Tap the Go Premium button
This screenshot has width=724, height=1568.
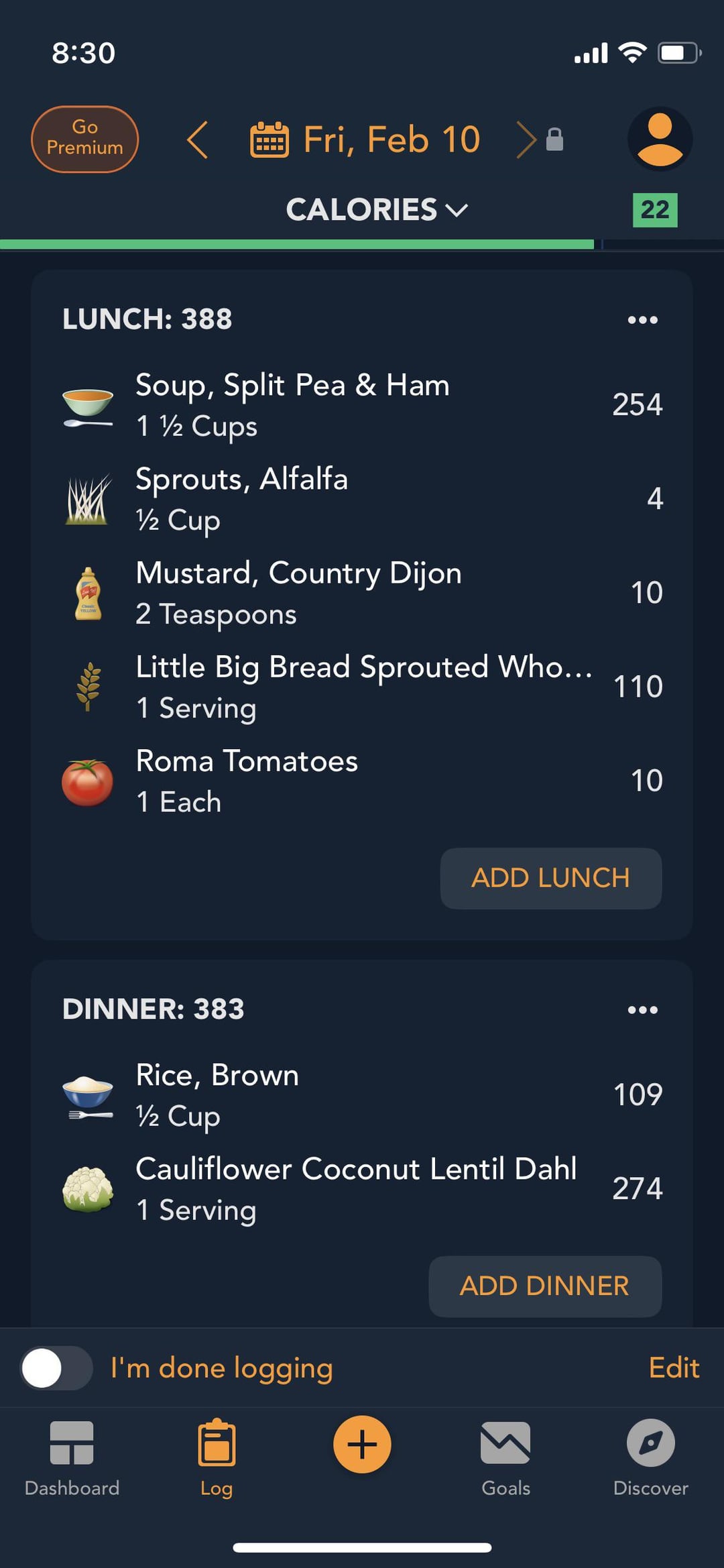[x=84, y=139]
